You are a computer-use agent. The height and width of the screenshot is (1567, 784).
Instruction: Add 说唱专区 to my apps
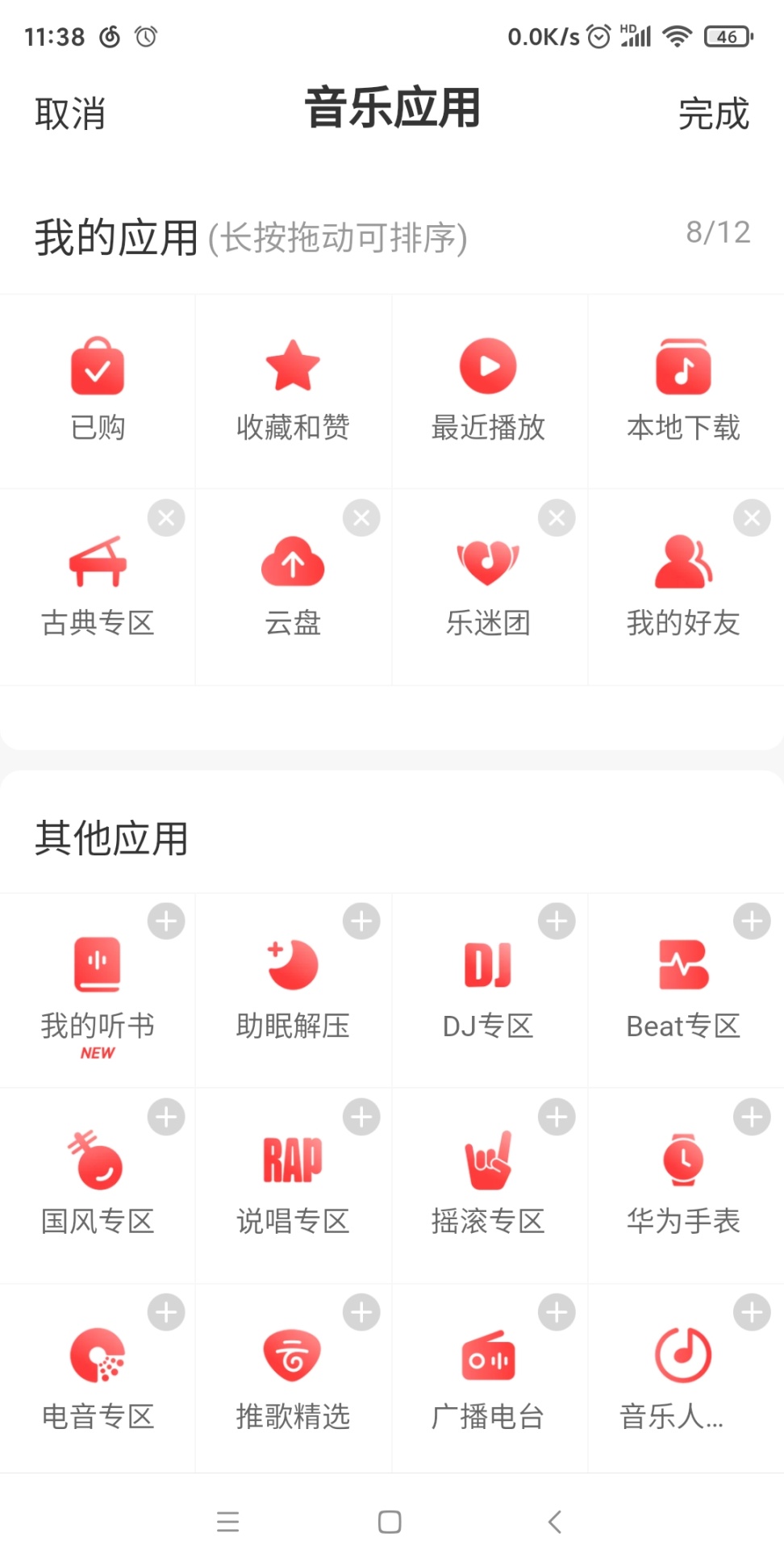(361, 1117)
